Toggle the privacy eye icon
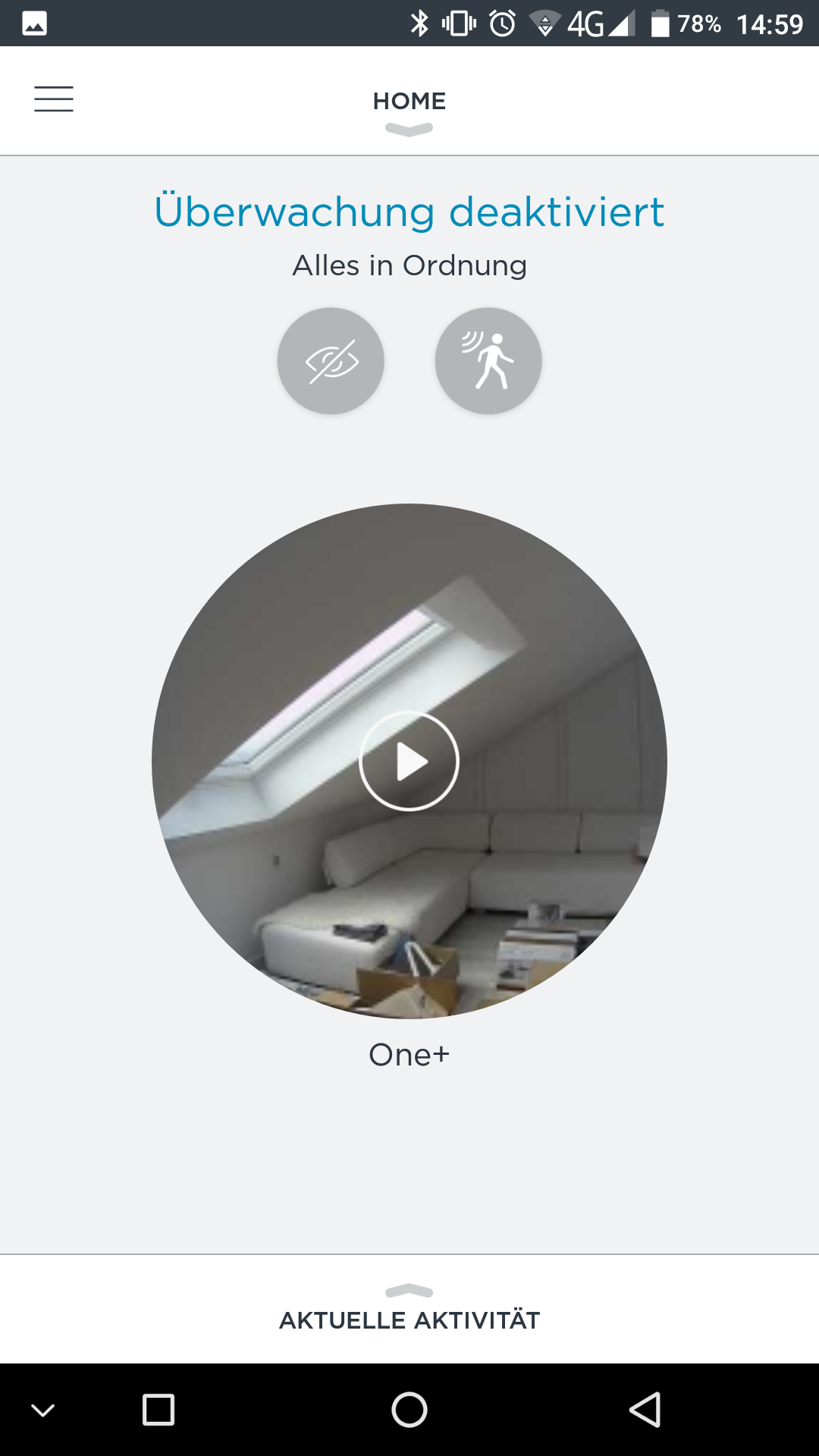819x1456 pixels. tap(331, 361)
